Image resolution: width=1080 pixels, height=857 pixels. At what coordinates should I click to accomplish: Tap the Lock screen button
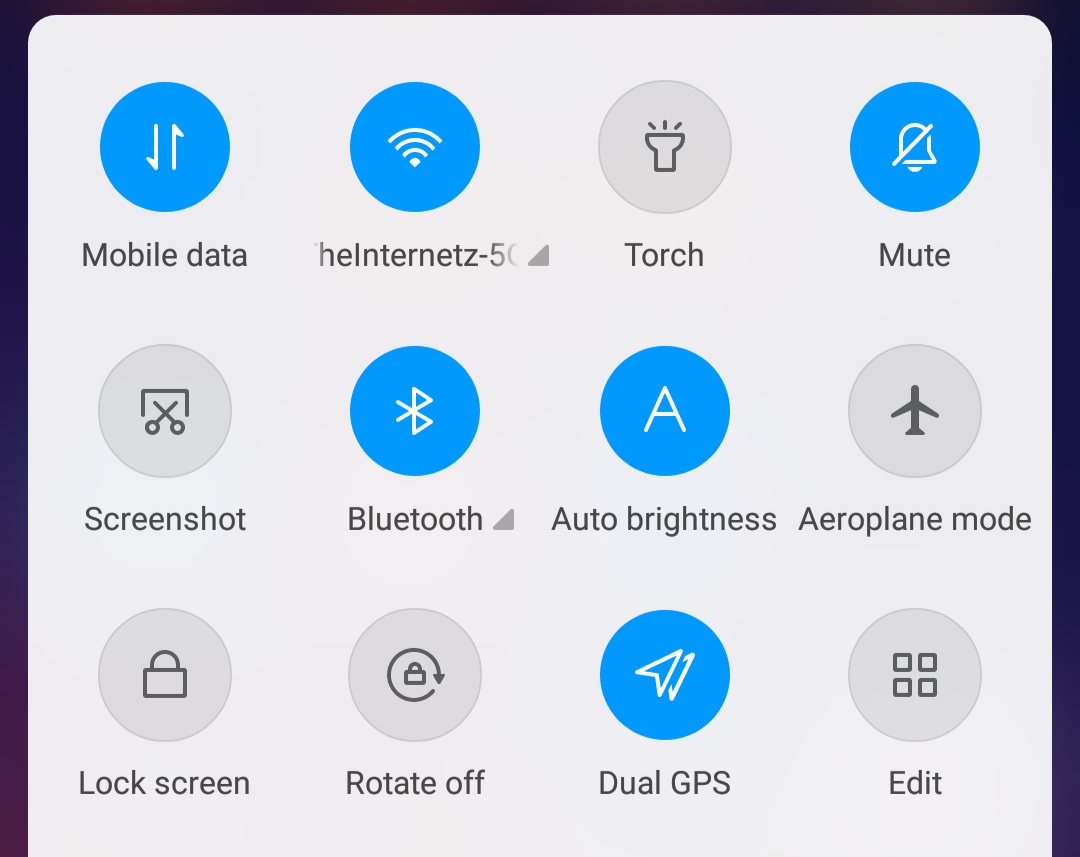point(165,675)
